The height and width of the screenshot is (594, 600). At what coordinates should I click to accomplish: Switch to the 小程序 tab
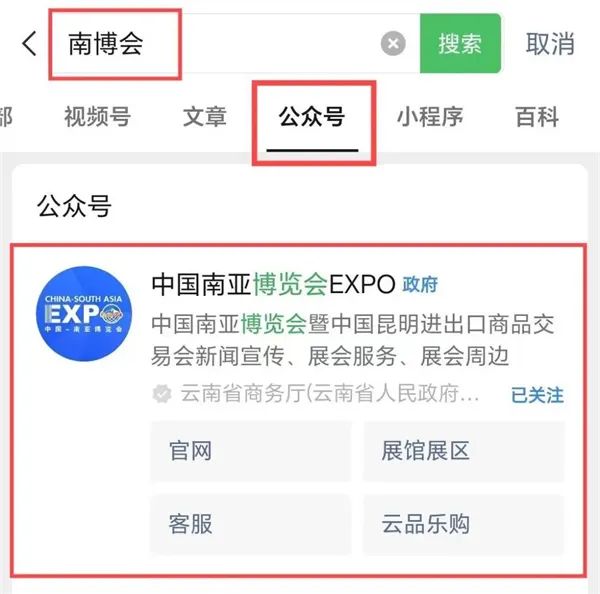[x=429, y=117]
